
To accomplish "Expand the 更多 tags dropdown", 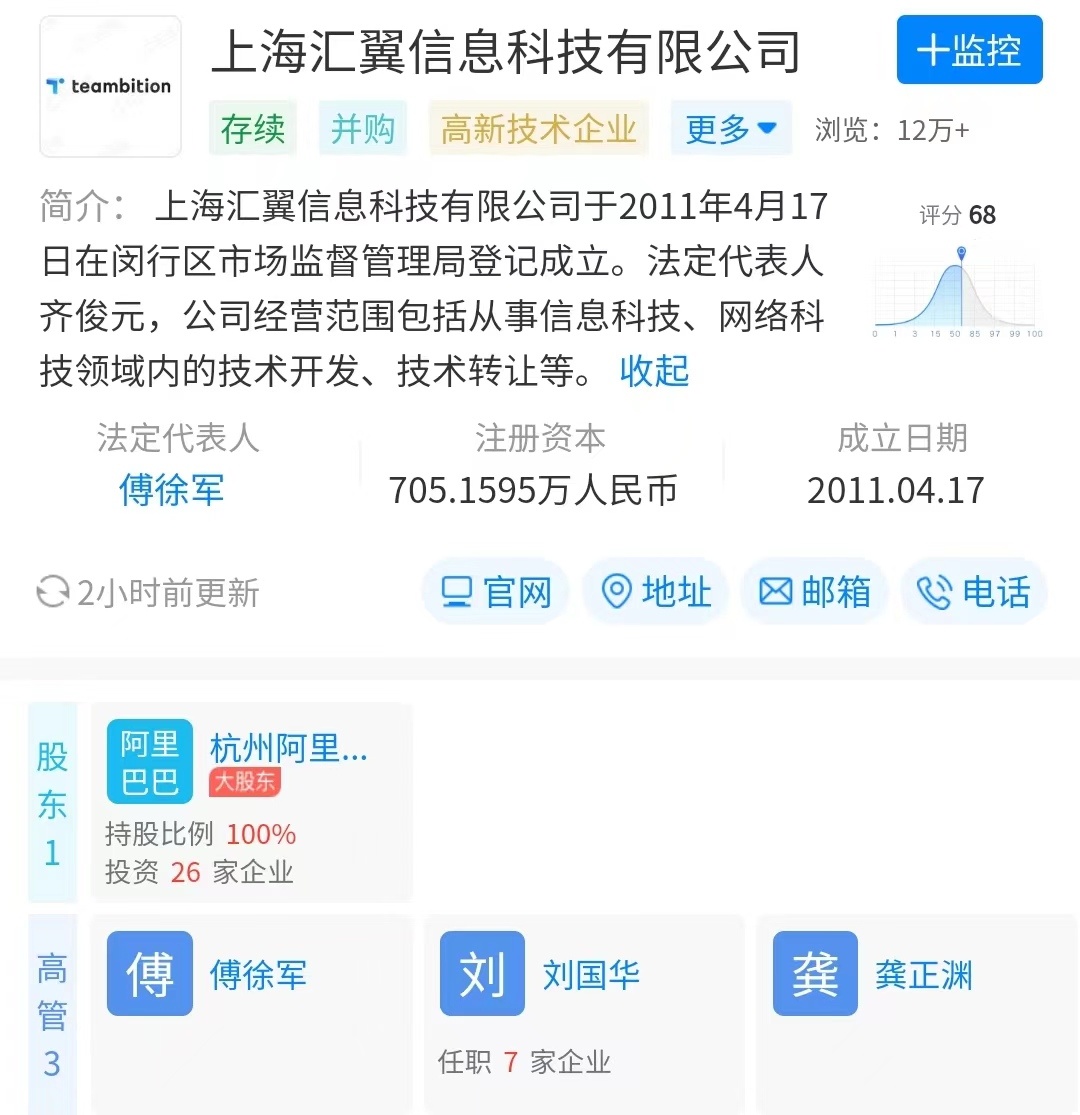I will 731,129.
